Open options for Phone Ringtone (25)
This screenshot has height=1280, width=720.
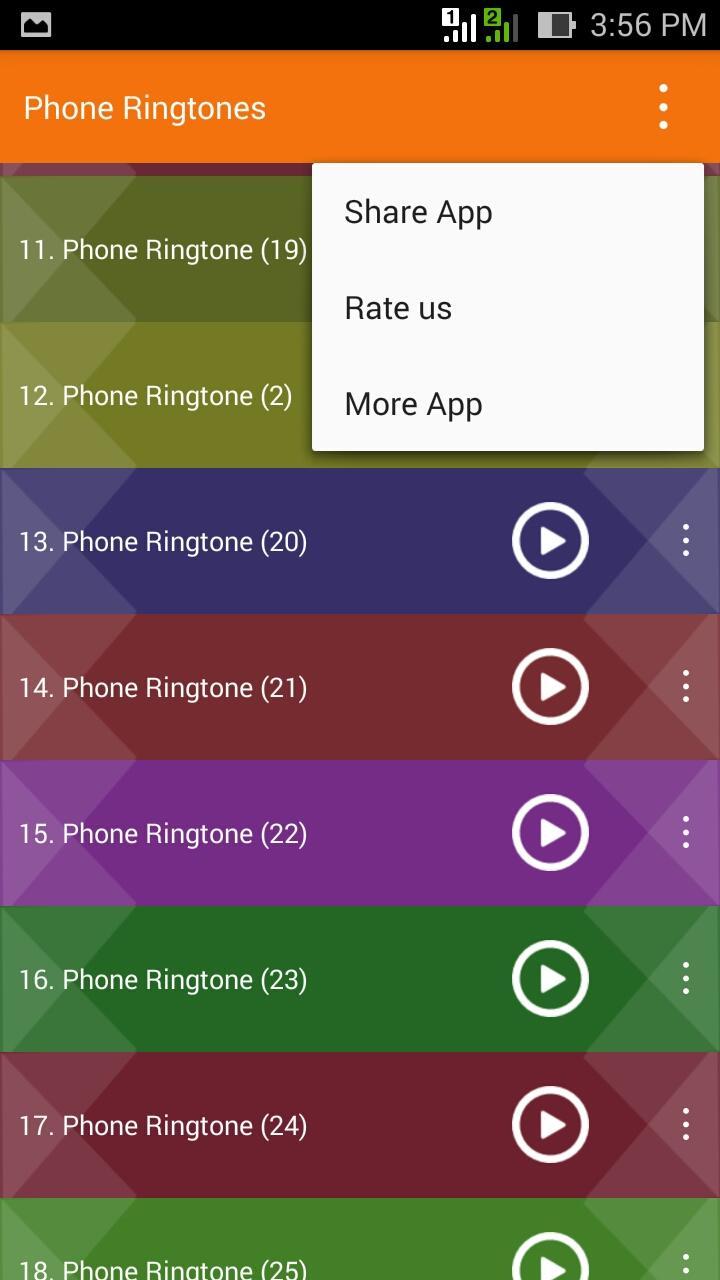pyautogui.click(x=686, y=1264)
